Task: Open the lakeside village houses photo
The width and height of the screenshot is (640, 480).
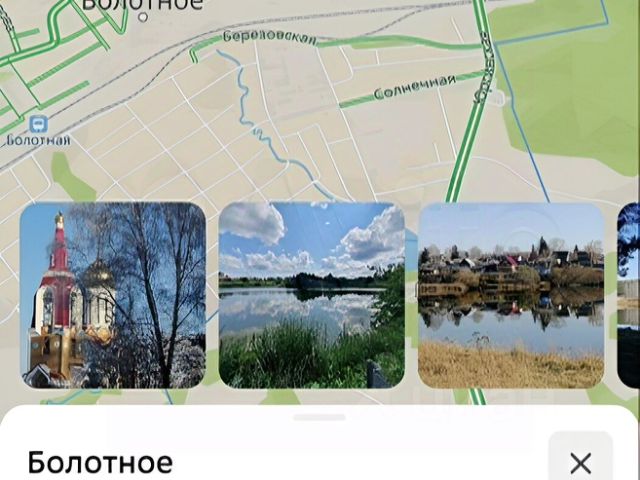Action: (x=511, y=295)
